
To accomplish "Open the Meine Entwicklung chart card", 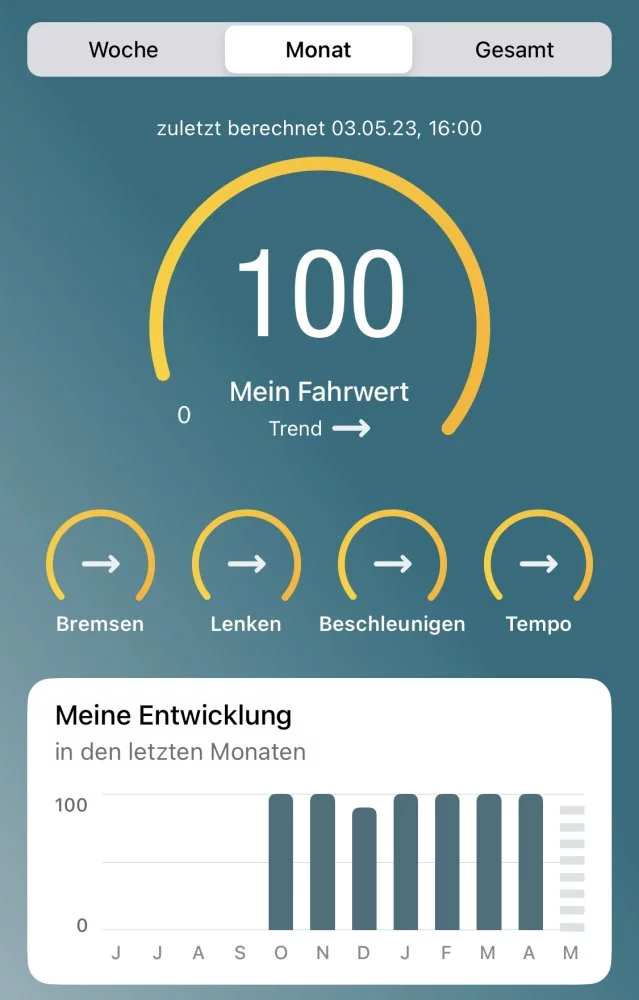I will pos(319,830).
